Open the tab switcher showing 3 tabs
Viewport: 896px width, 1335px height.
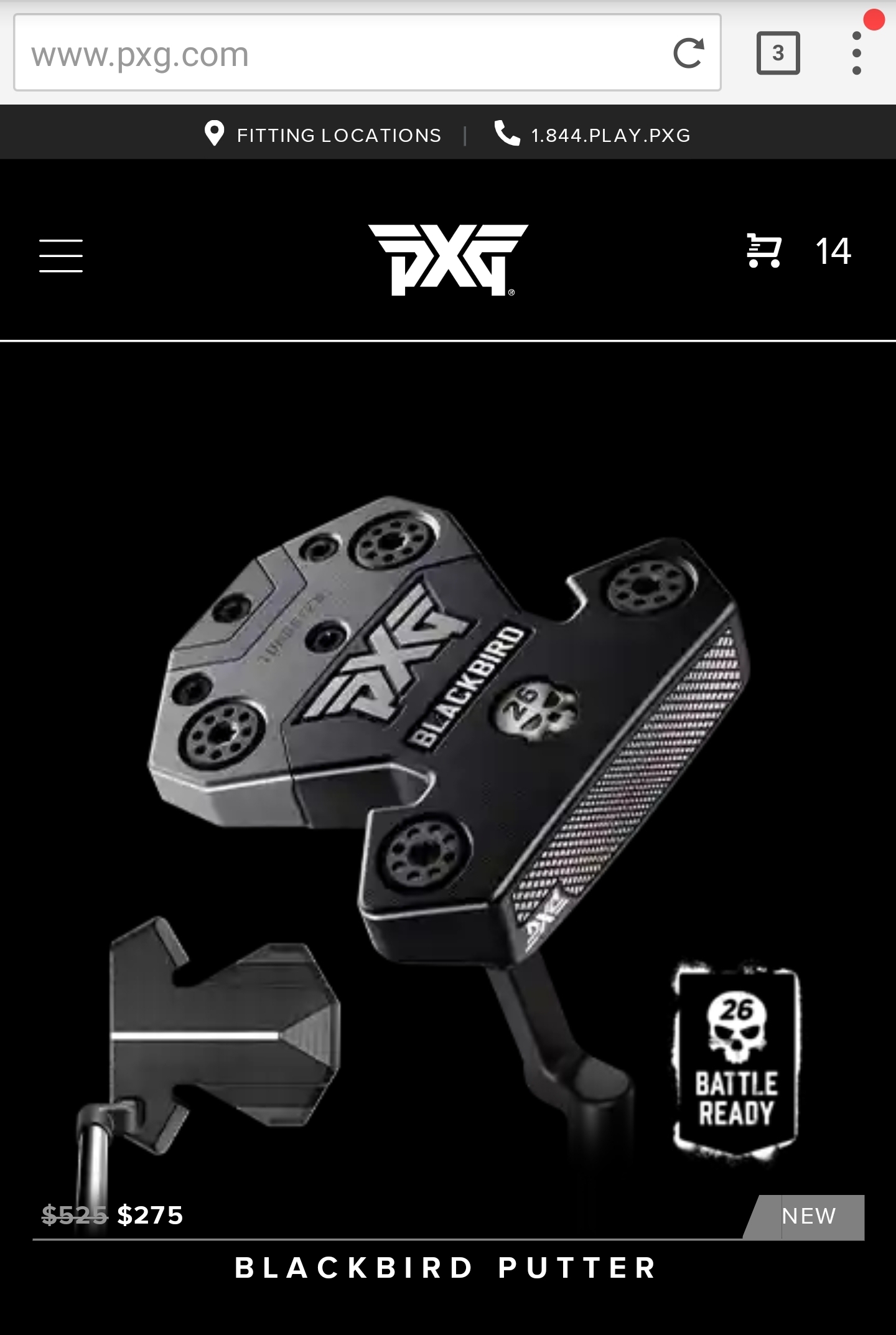778,53
